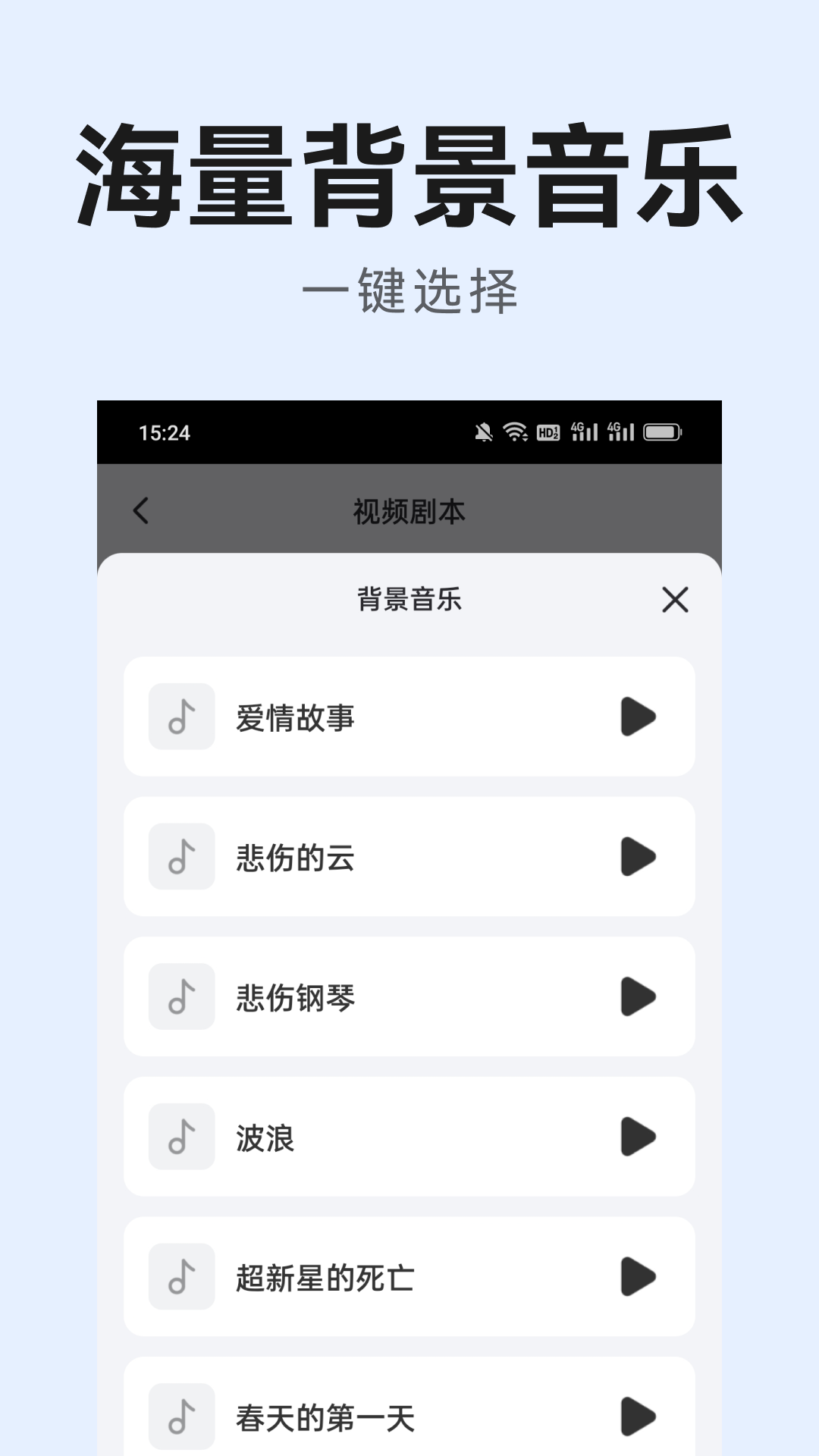Tap the HD icon in the status bar
The width and height of the screenshot is (819, 1456).
pos(549,432)
